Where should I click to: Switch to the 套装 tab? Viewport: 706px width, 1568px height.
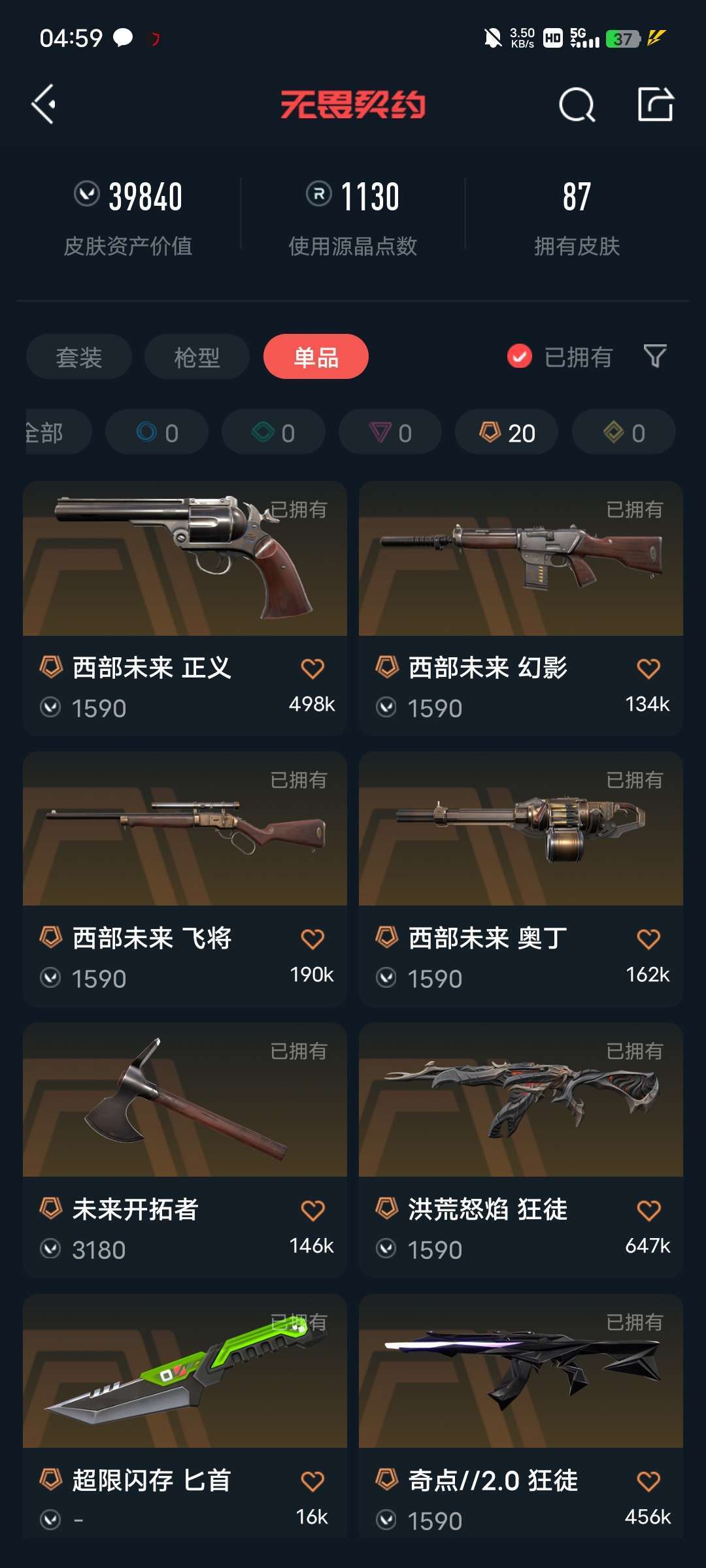pos(79,357)
